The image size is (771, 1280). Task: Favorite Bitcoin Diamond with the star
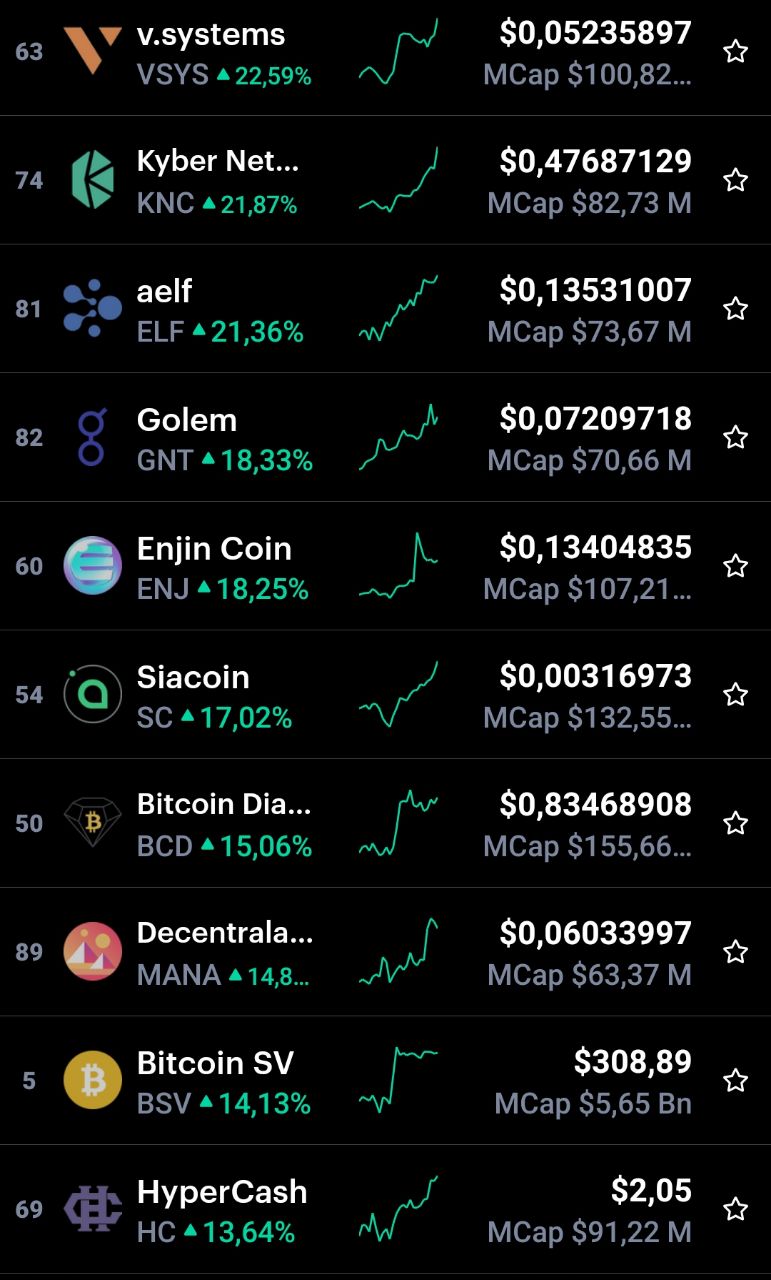735,823
